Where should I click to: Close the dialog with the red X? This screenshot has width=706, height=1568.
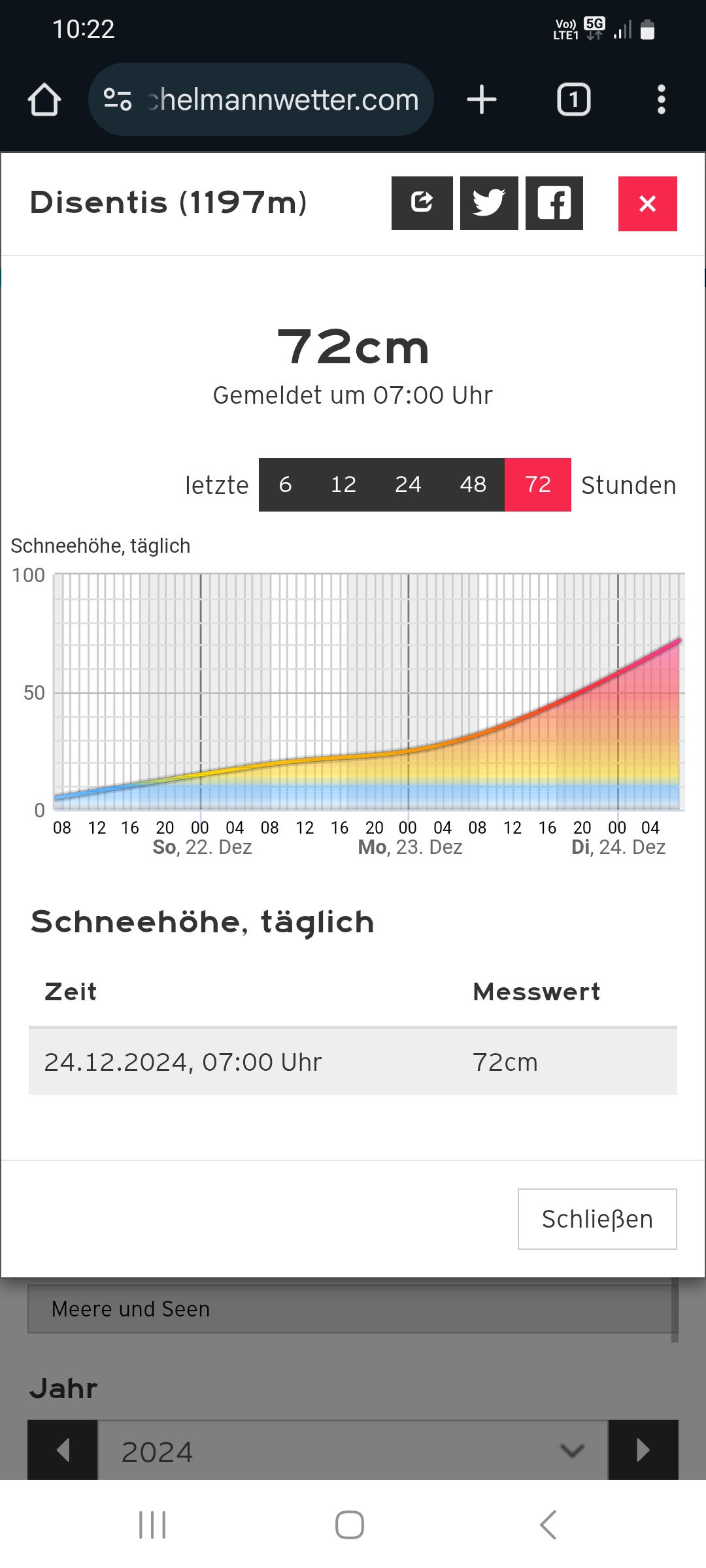[x=648, y=204]
